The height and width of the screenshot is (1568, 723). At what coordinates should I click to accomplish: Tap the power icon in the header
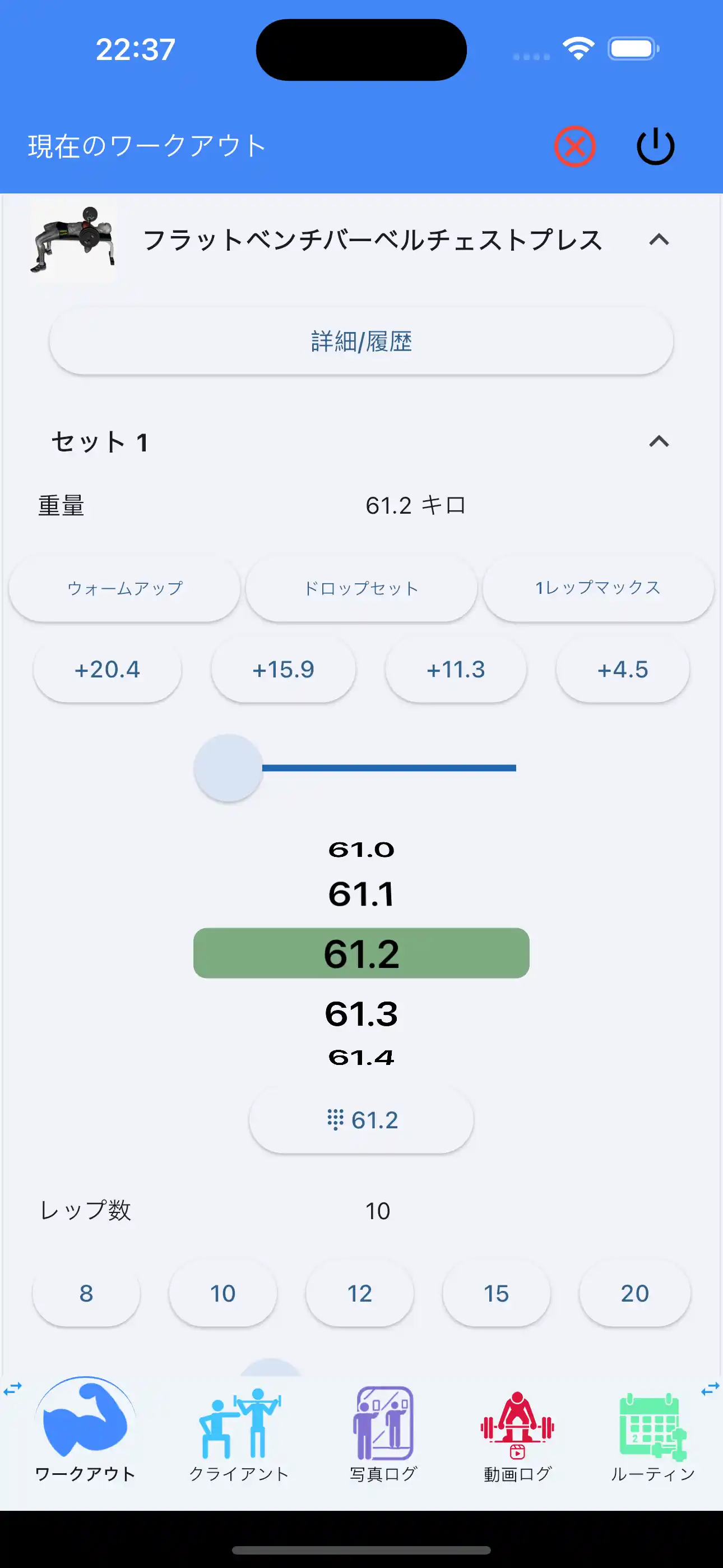(655, 145)
